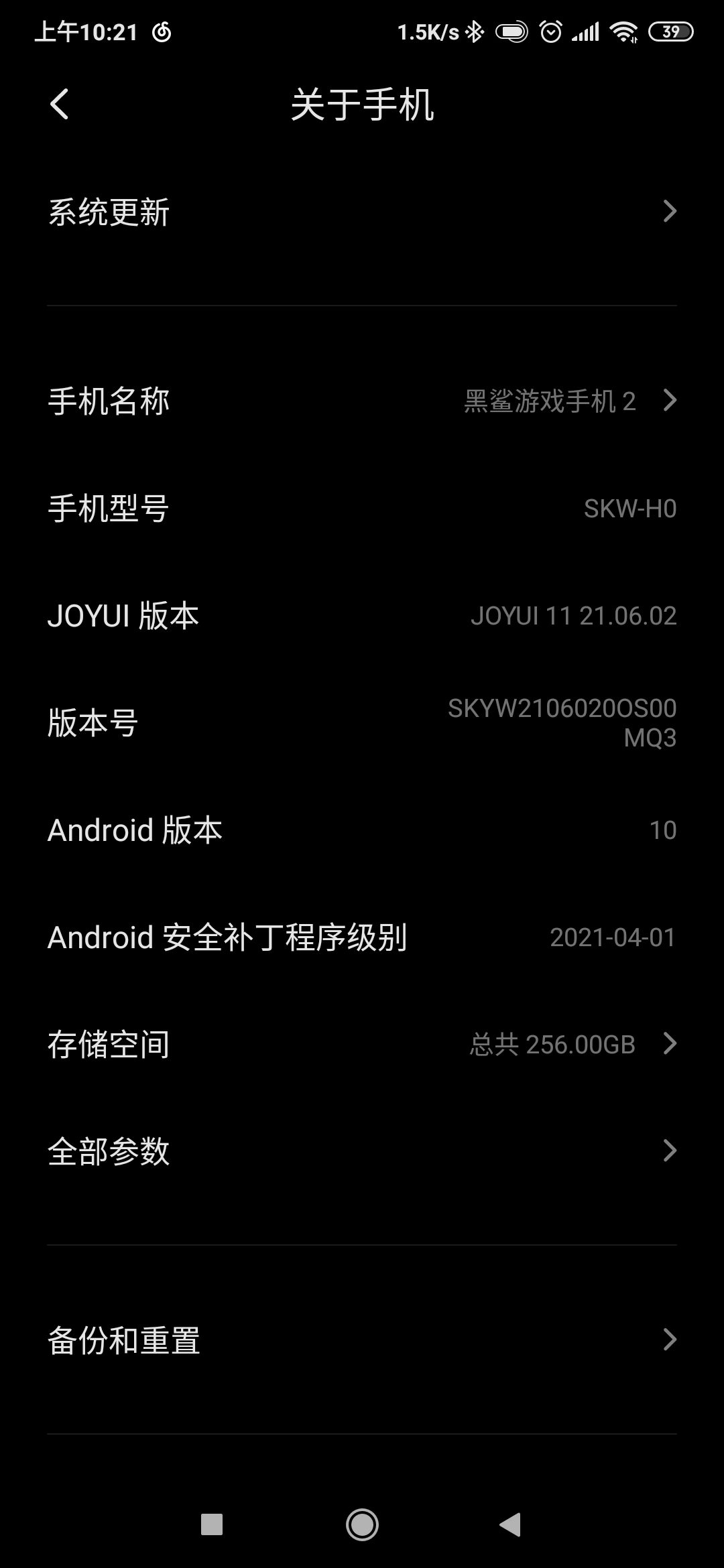Open 全部参数 (all specs)
This screenshot has height=1568, width=724.
[362, 1151]
